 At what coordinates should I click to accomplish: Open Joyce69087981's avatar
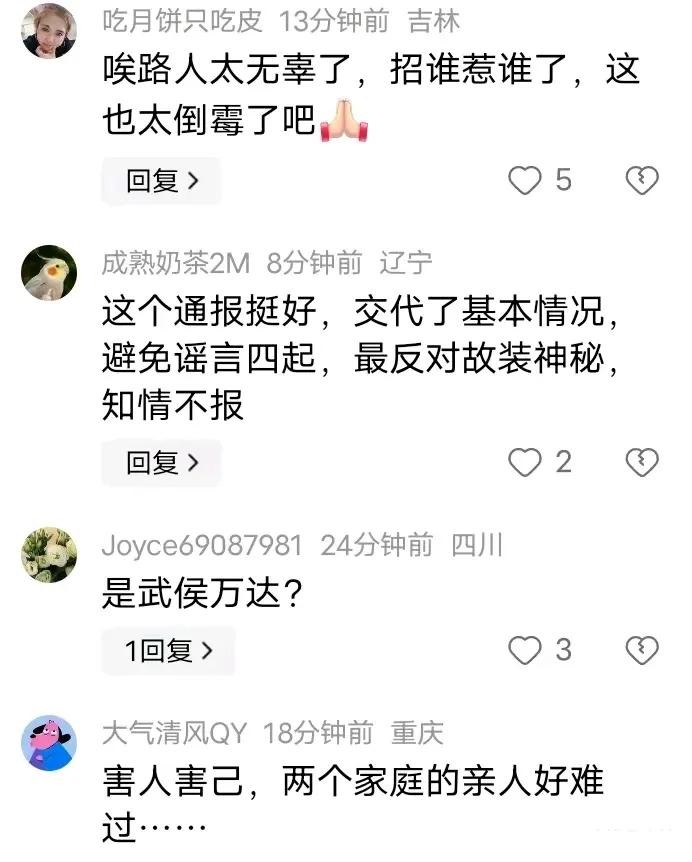(x=49, y=554)
